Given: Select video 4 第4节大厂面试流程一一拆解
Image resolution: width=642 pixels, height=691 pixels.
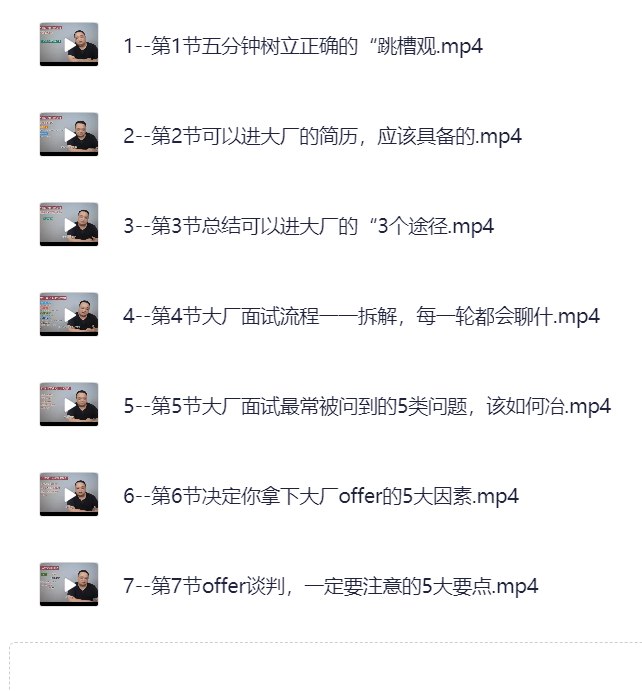Looking at the screenshot, I should (x=361, y=316).
